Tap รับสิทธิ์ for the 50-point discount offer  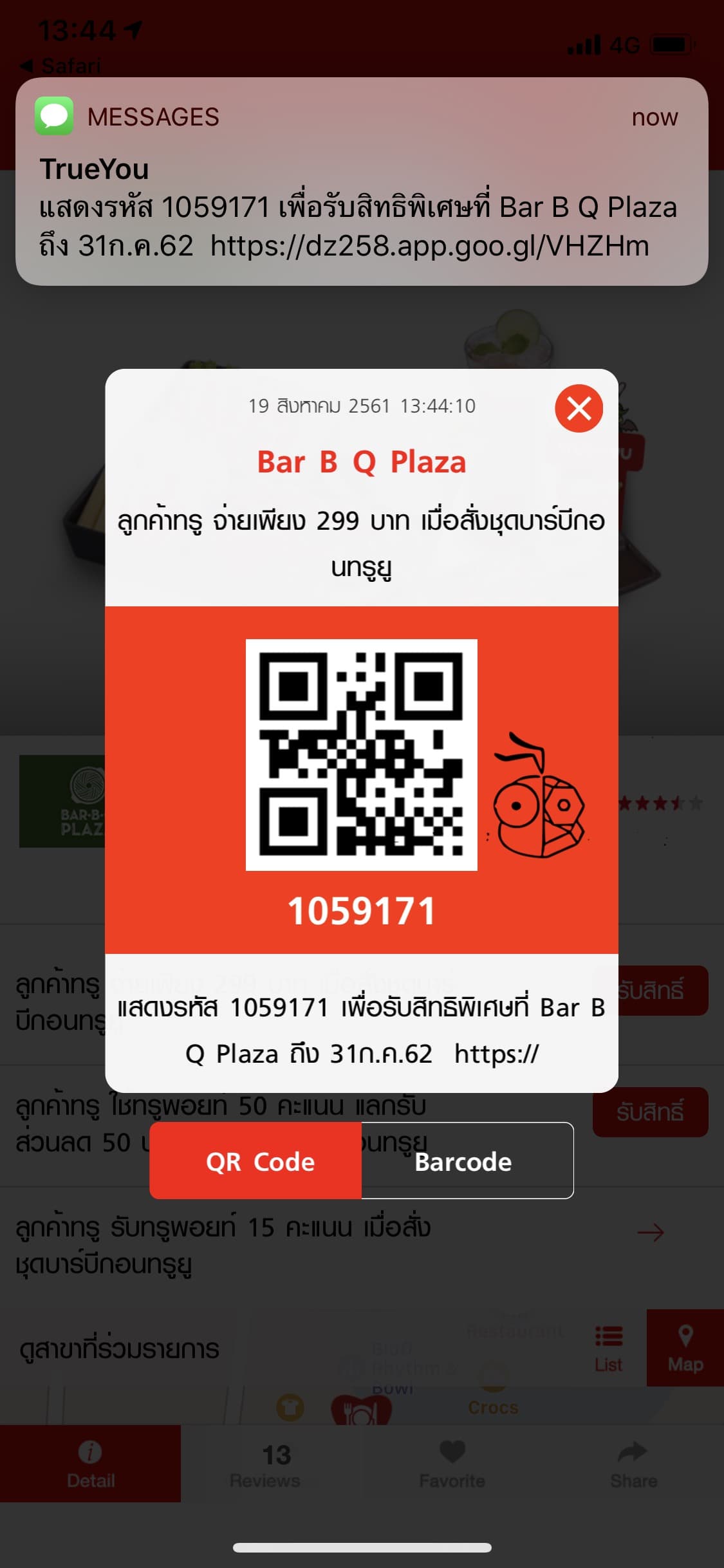point(650,1112)
